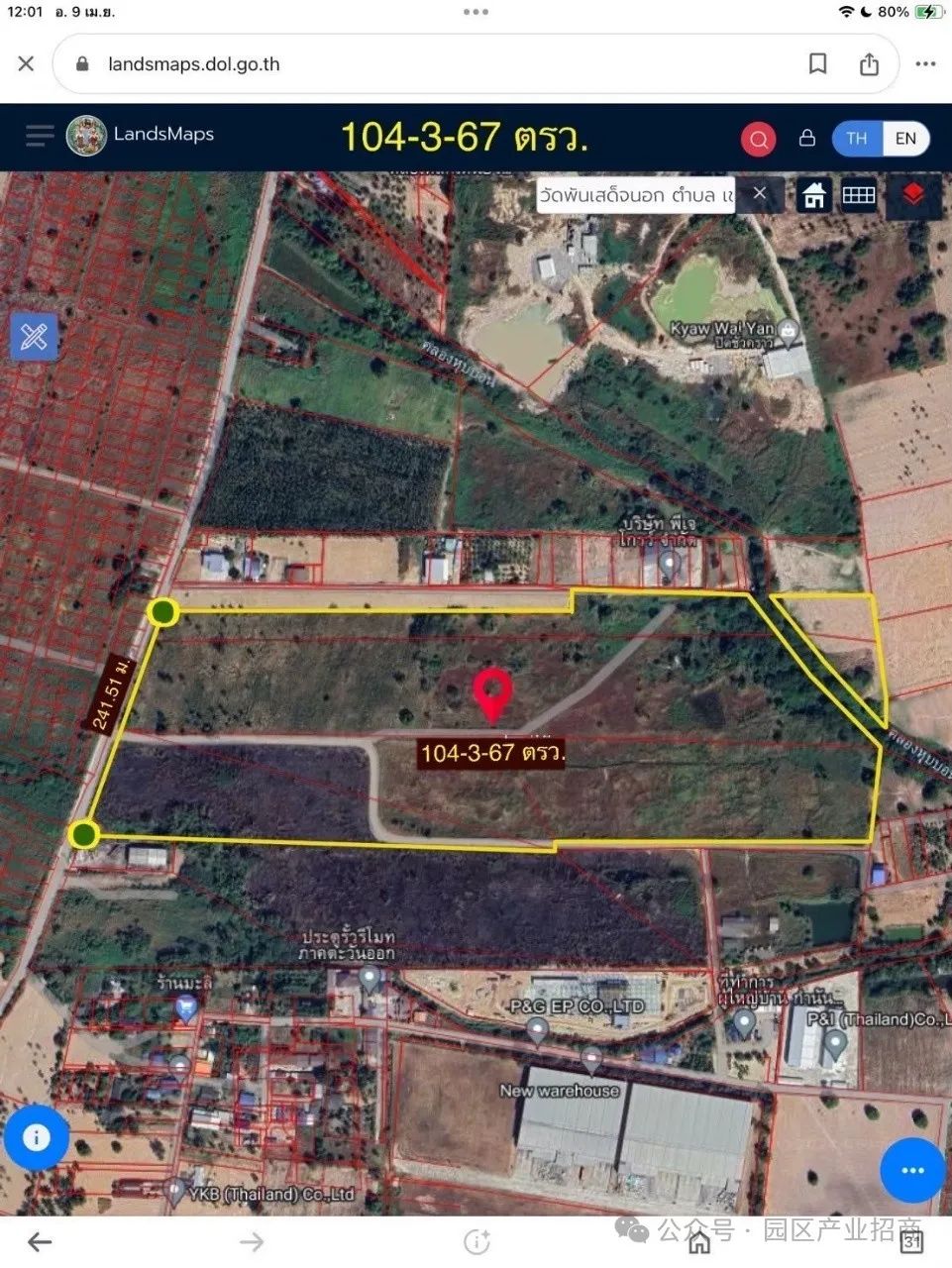
Task: Open the grid icon on the map toolbar
Action: 859,195
